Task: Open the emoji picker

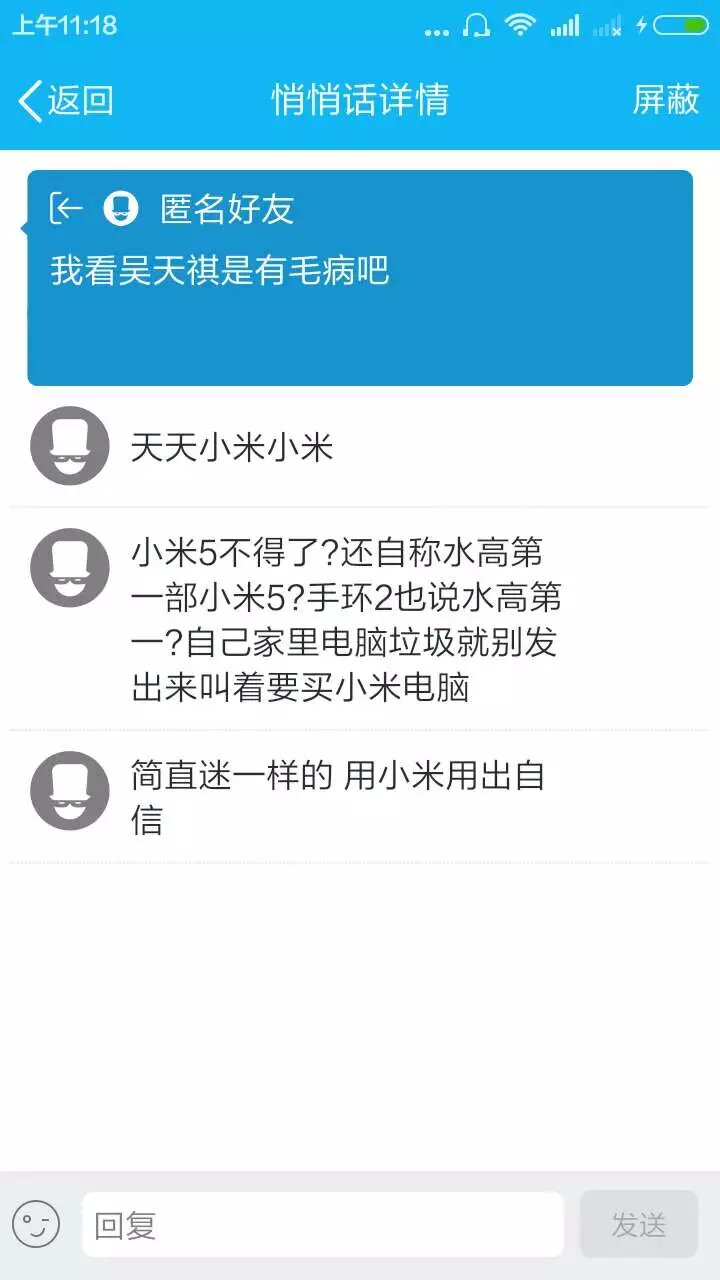Action: [36, 1224]
